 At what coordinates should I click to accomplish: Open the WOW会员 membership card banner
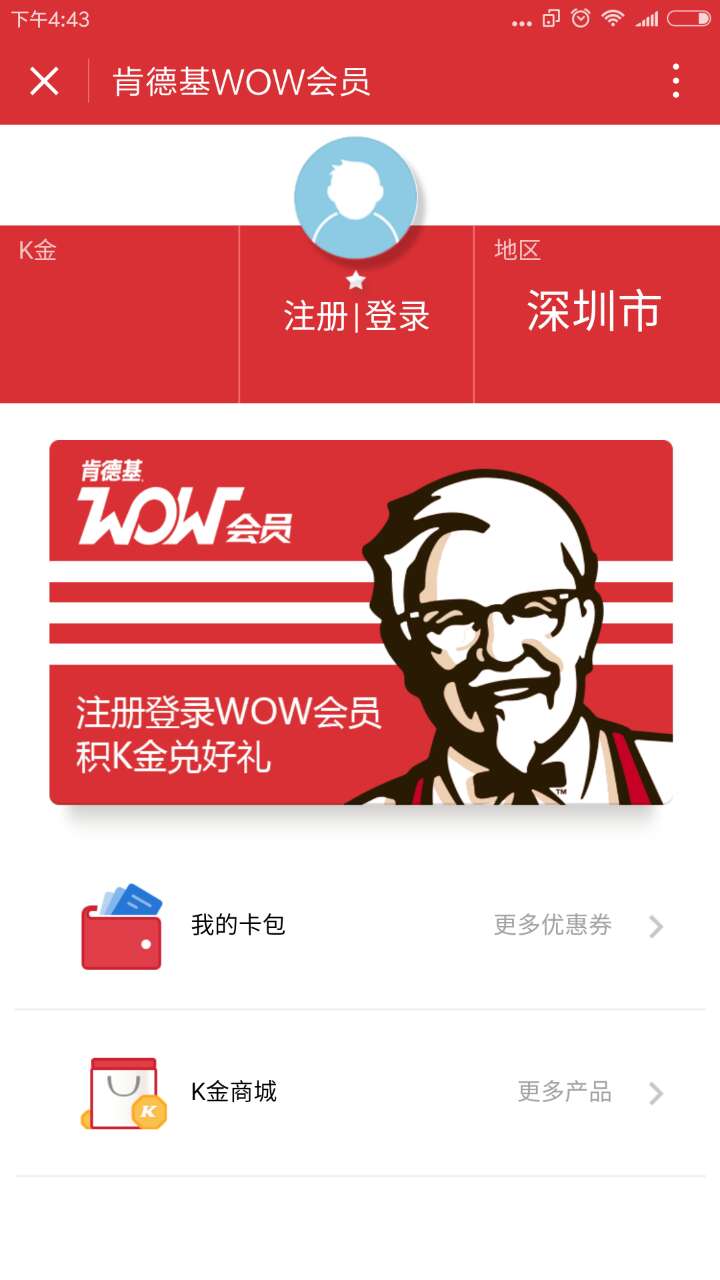[360, 622]
